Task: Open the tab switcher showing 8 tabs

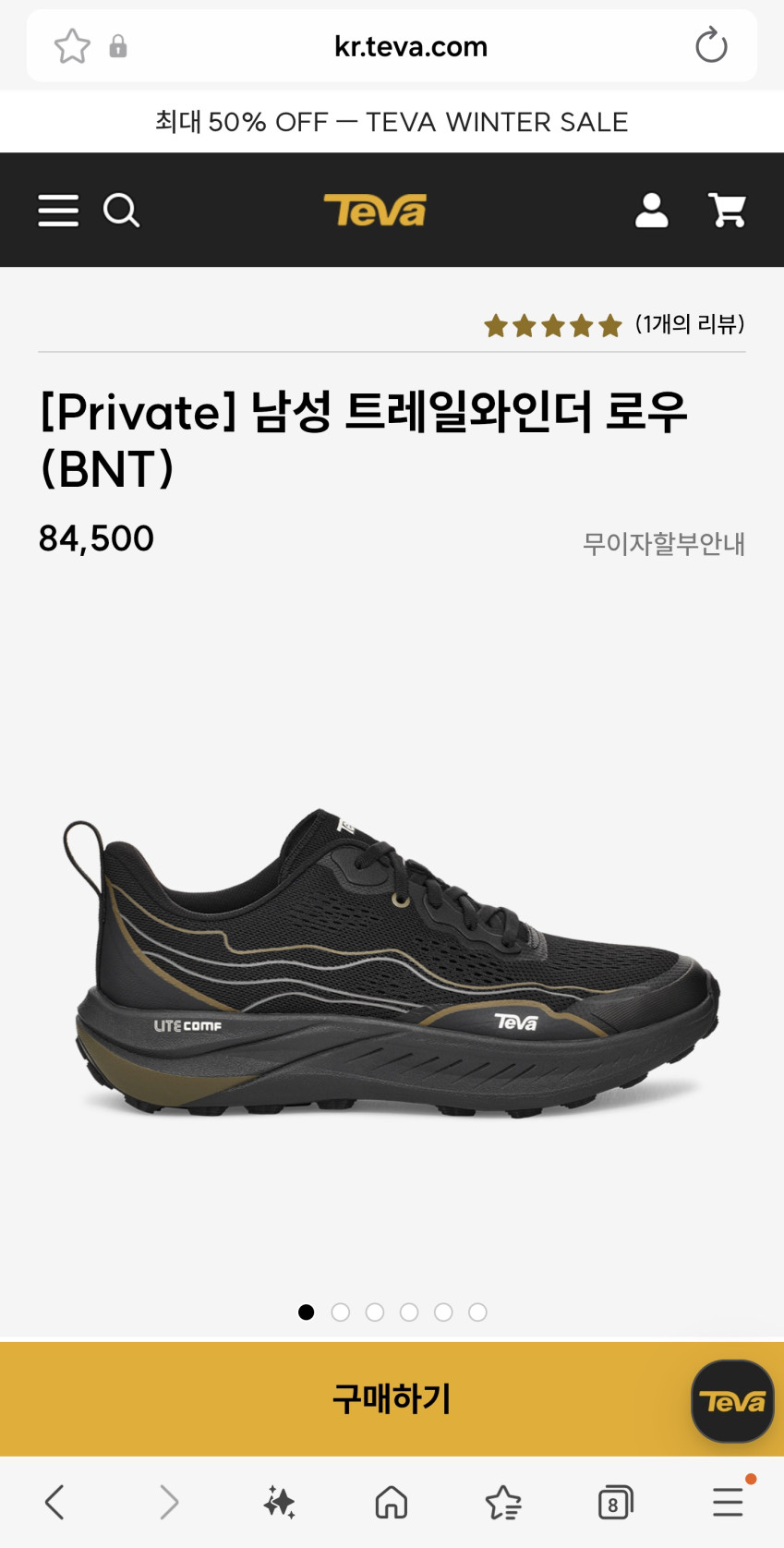Action: tap(615, 1503)
